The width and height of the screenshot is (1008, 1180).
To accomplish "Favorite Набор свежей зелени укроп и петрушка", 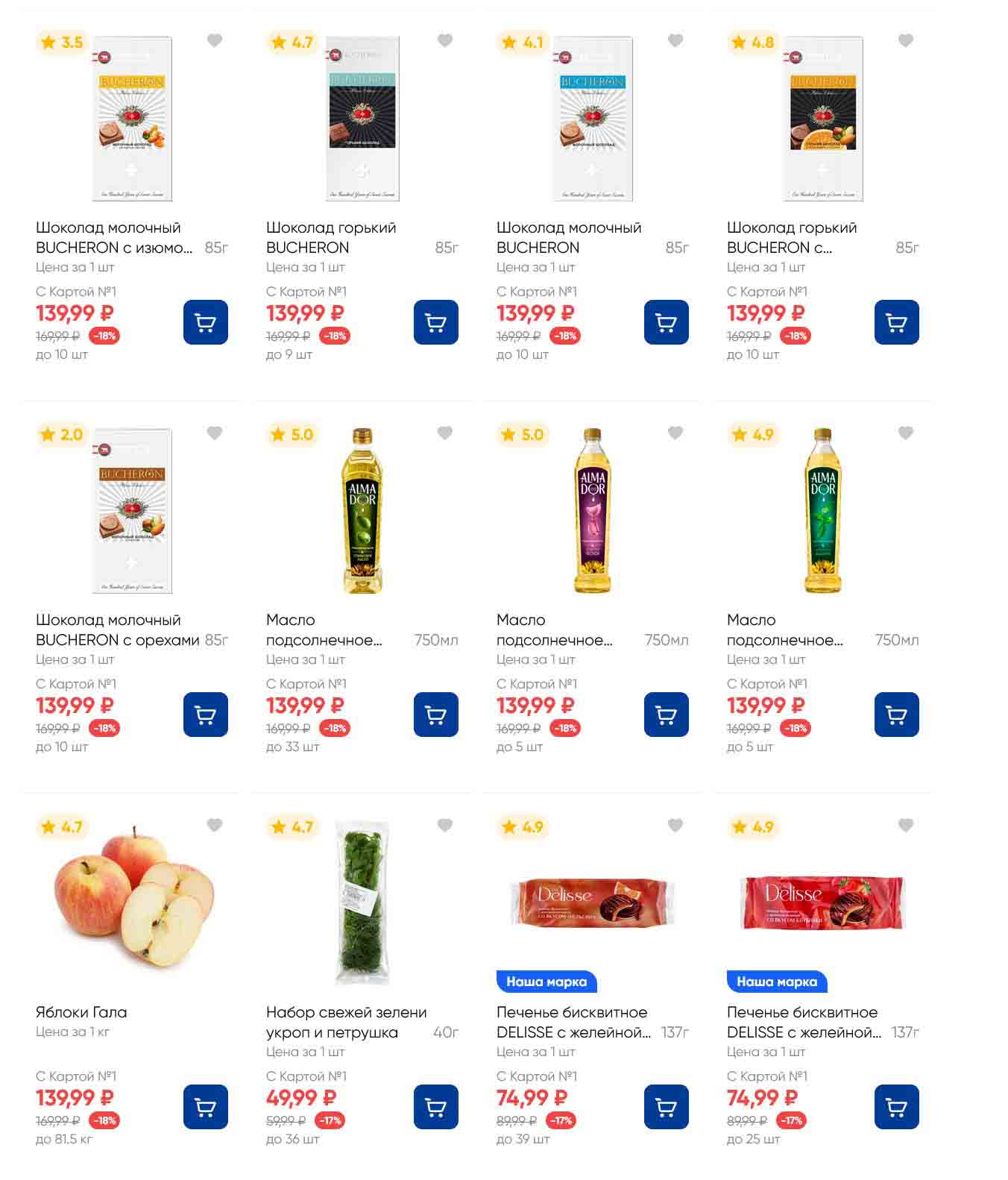I will coord(444,826).
